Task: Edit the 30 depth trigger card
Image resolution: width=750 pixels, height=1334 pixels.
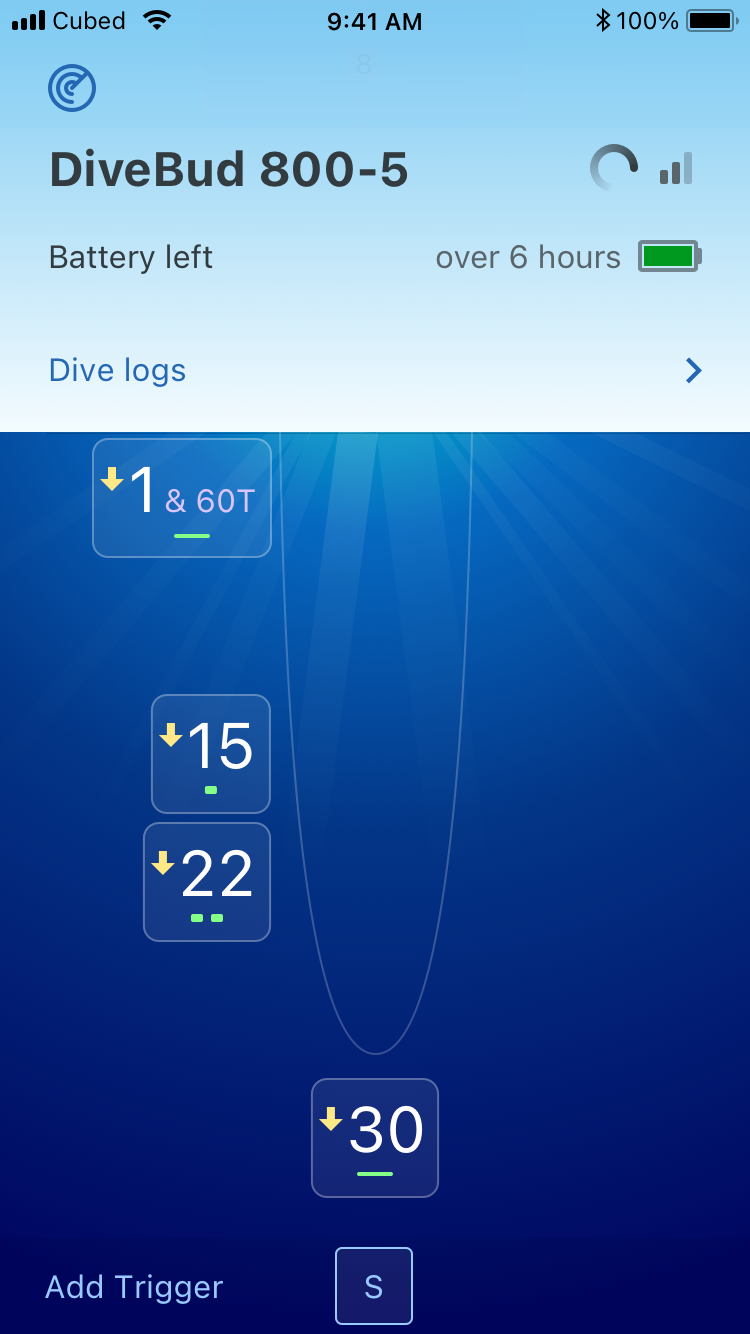Action: point(375,1138)
